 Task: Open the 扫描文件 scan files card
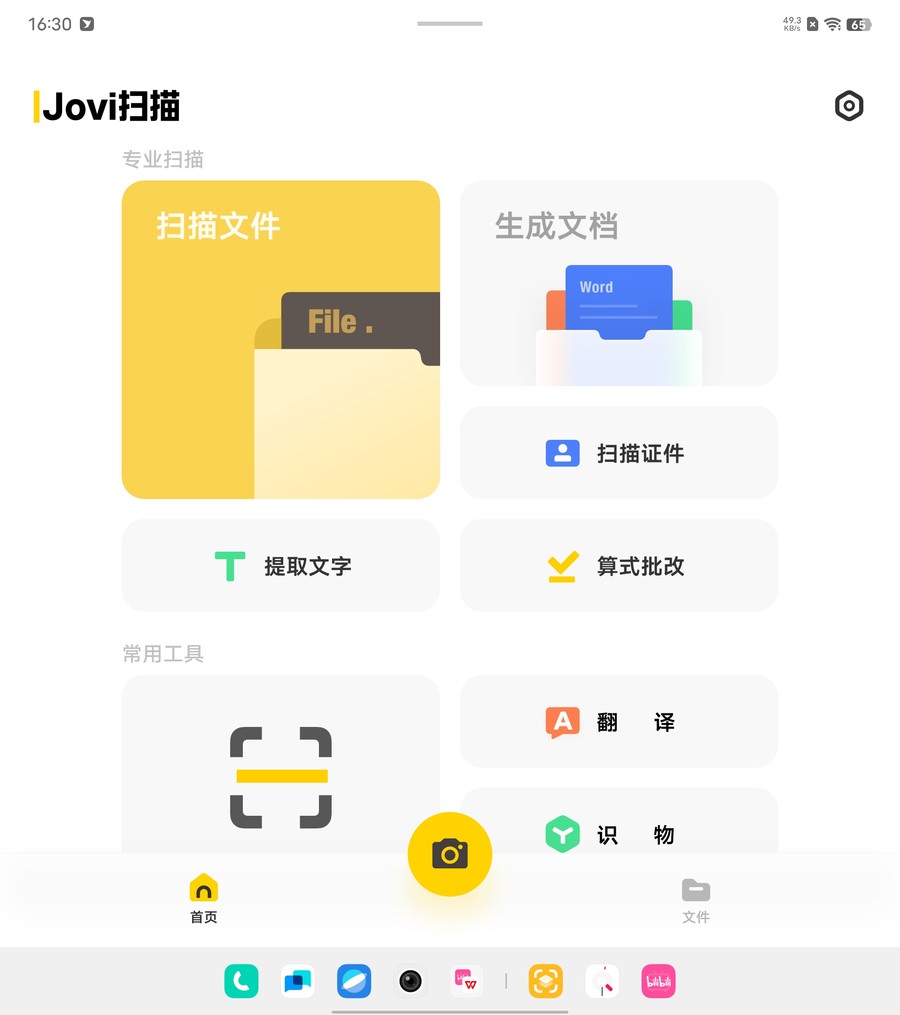coord(280,340)
